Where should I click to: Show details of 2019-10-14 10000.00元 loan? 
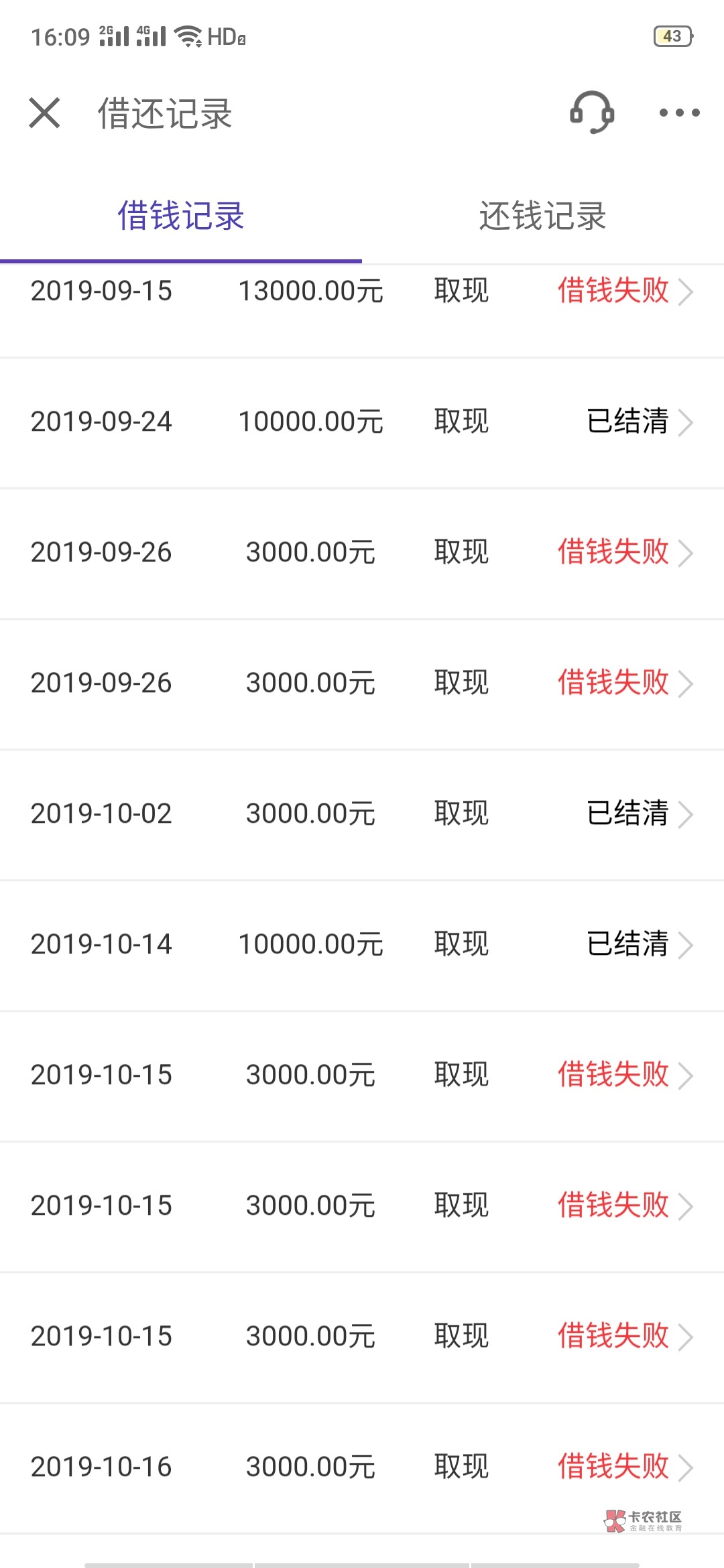tap(362, 945)
